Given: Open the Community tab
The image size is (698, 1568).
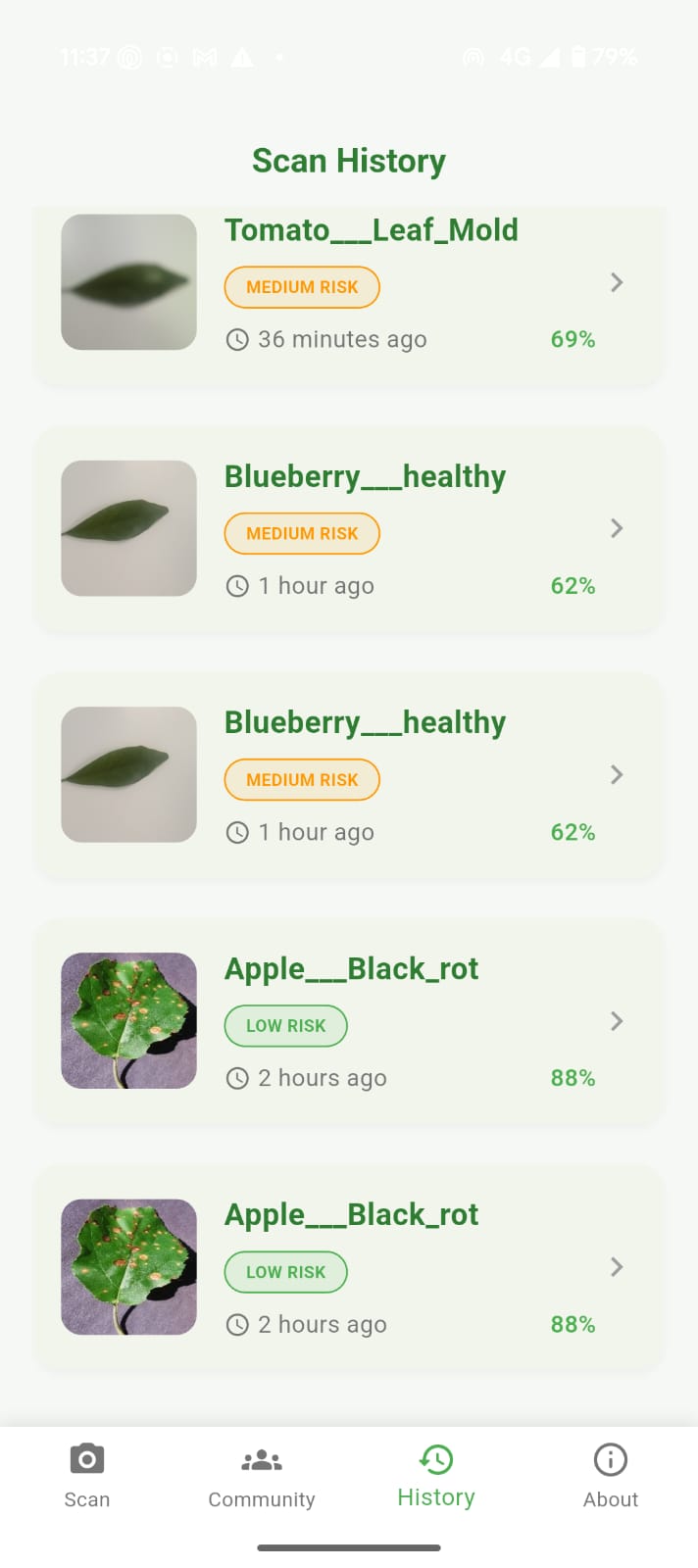Looking at the screenshot, I should pyautogui.click(x=262, y=1475).
